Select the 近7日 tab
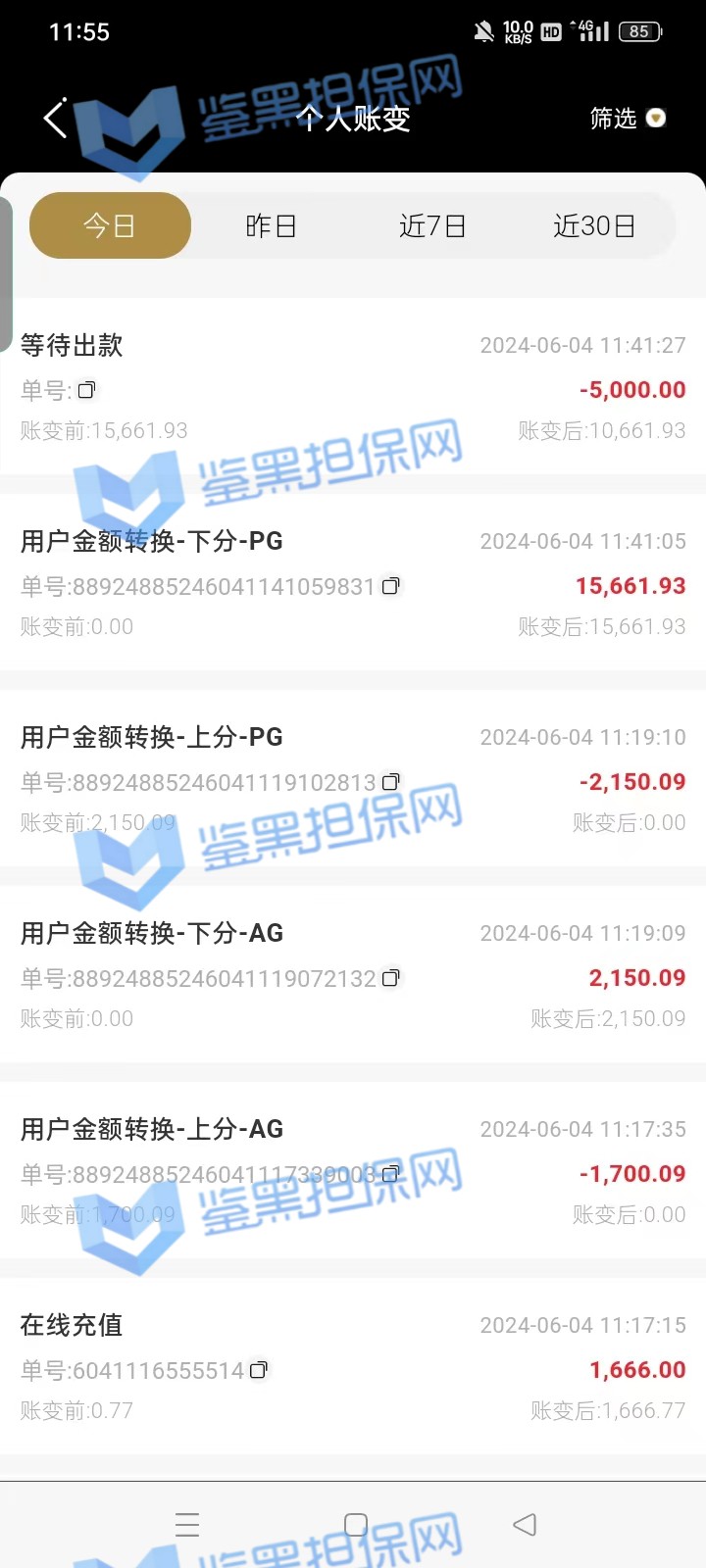Viewport: 706px width, 1568px height. pos(432,226)
